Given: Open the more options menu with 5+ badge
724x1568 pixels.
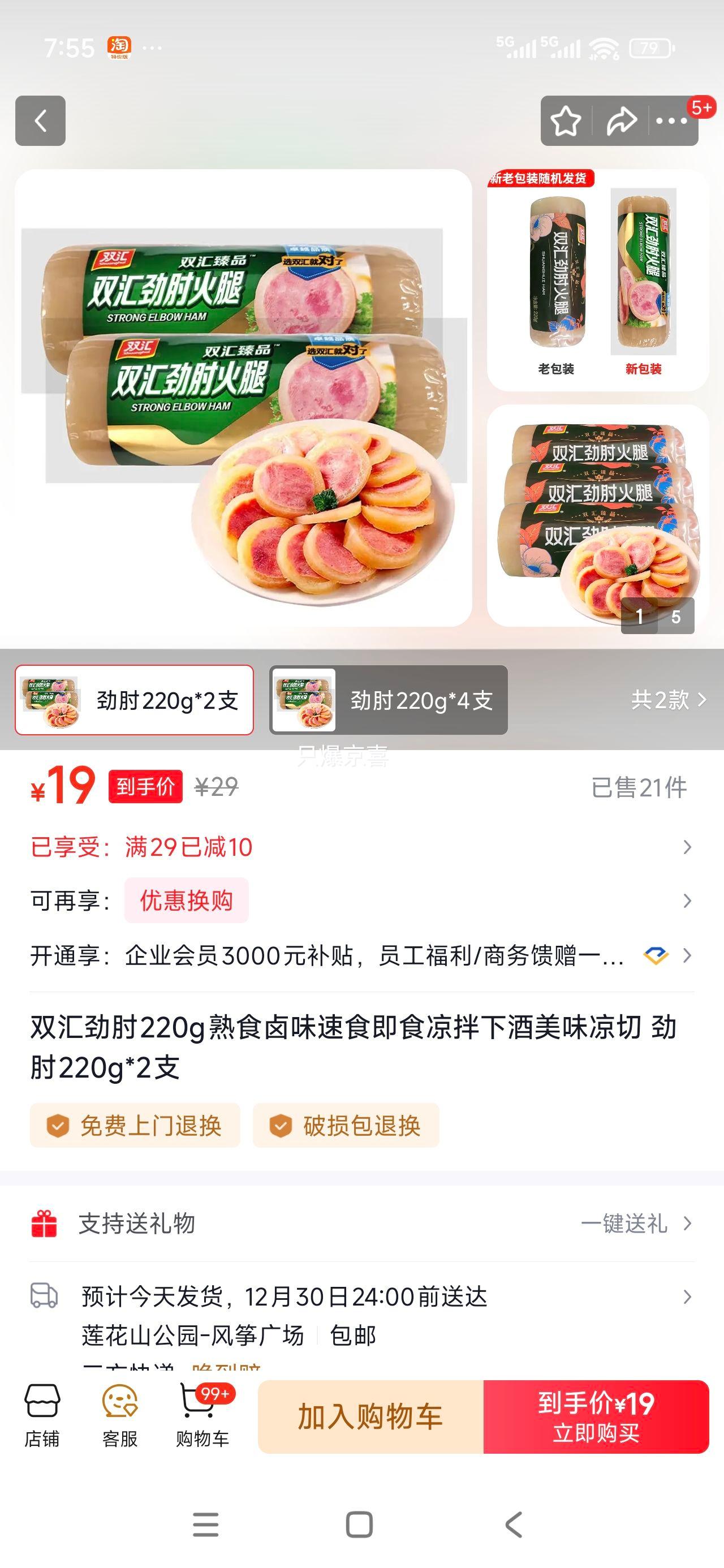Looking at the screenshot, I should tap(673, 122).
